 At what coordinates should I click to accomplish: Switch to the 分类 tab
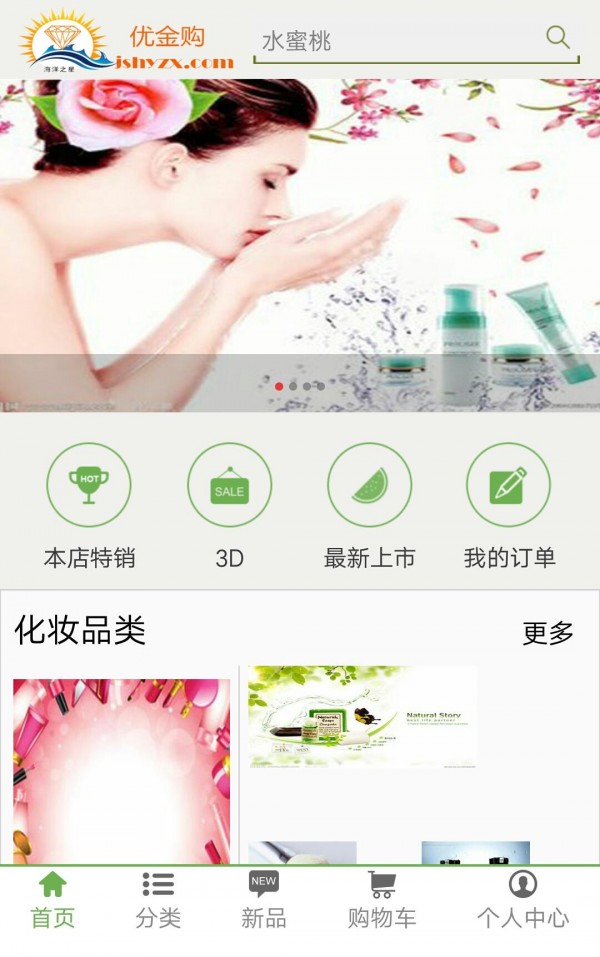click(x=158, y=900)
